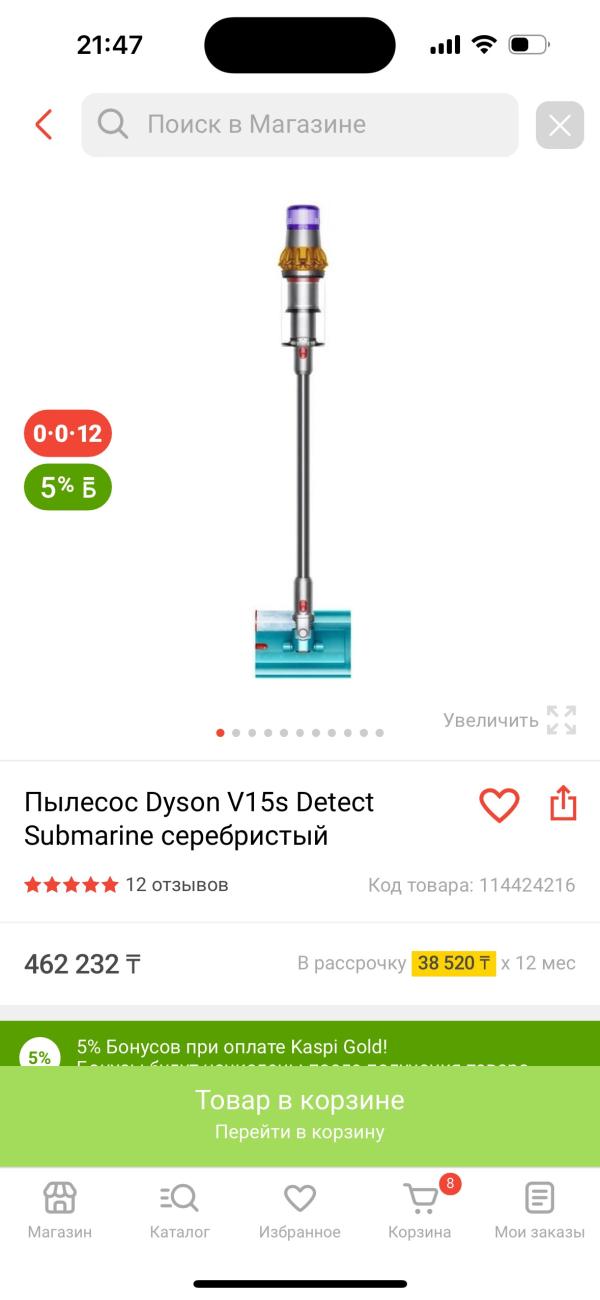Screen dimensions: 600x1300
Task: Open the Dyson vacuum product image
Action: (302, 440)
